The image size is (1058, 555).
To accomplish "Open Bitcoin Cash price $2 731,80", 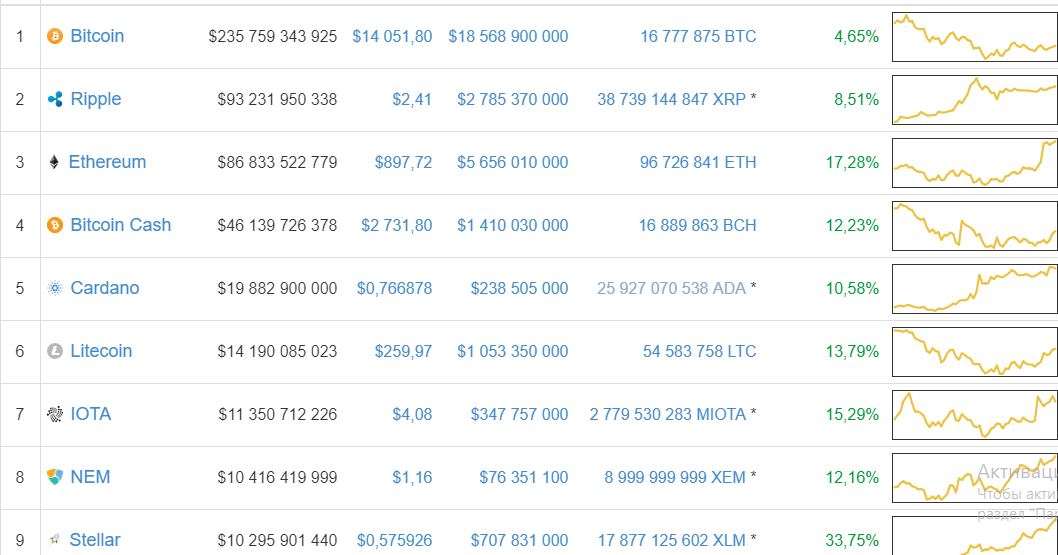I will [397, 225].
